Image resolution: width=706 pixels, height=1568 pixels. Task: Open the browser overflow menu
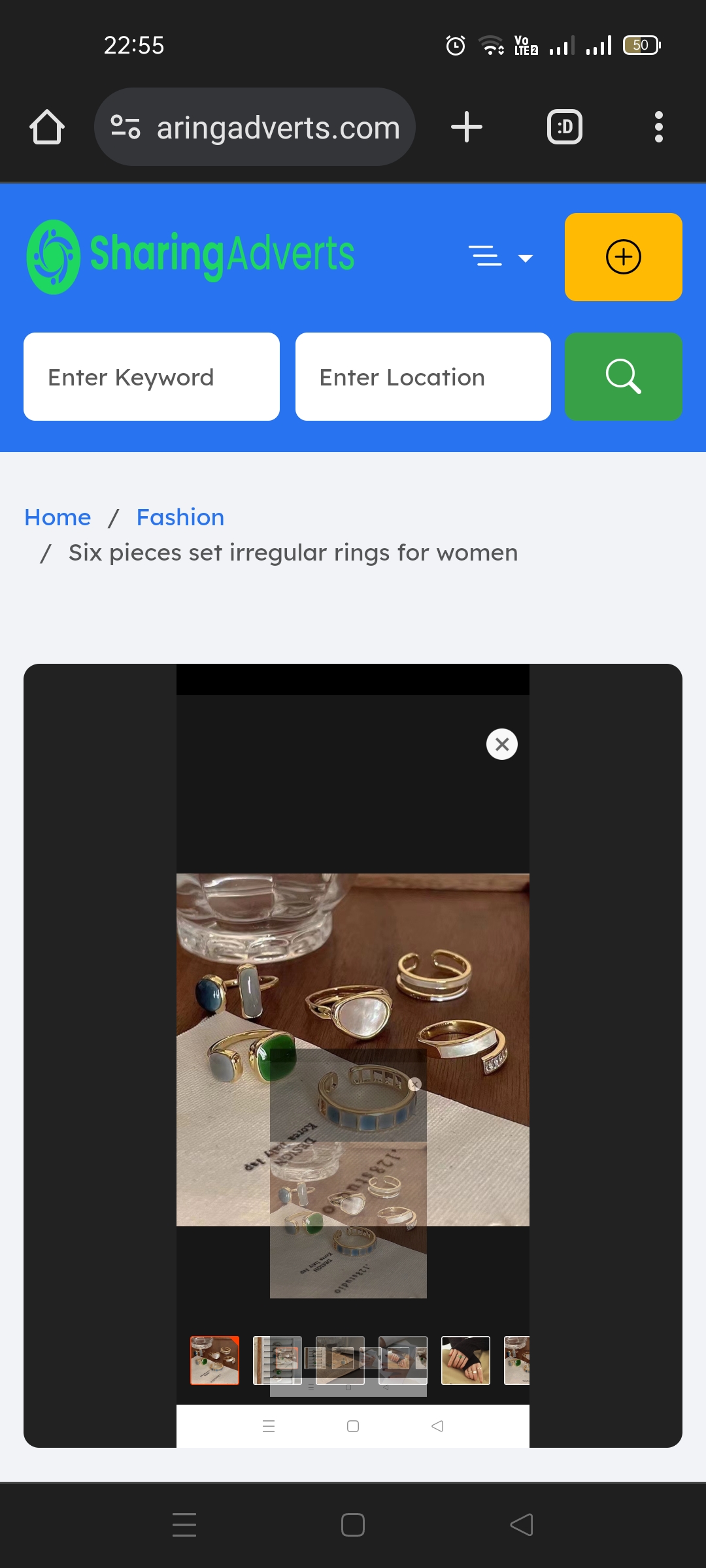658,127
